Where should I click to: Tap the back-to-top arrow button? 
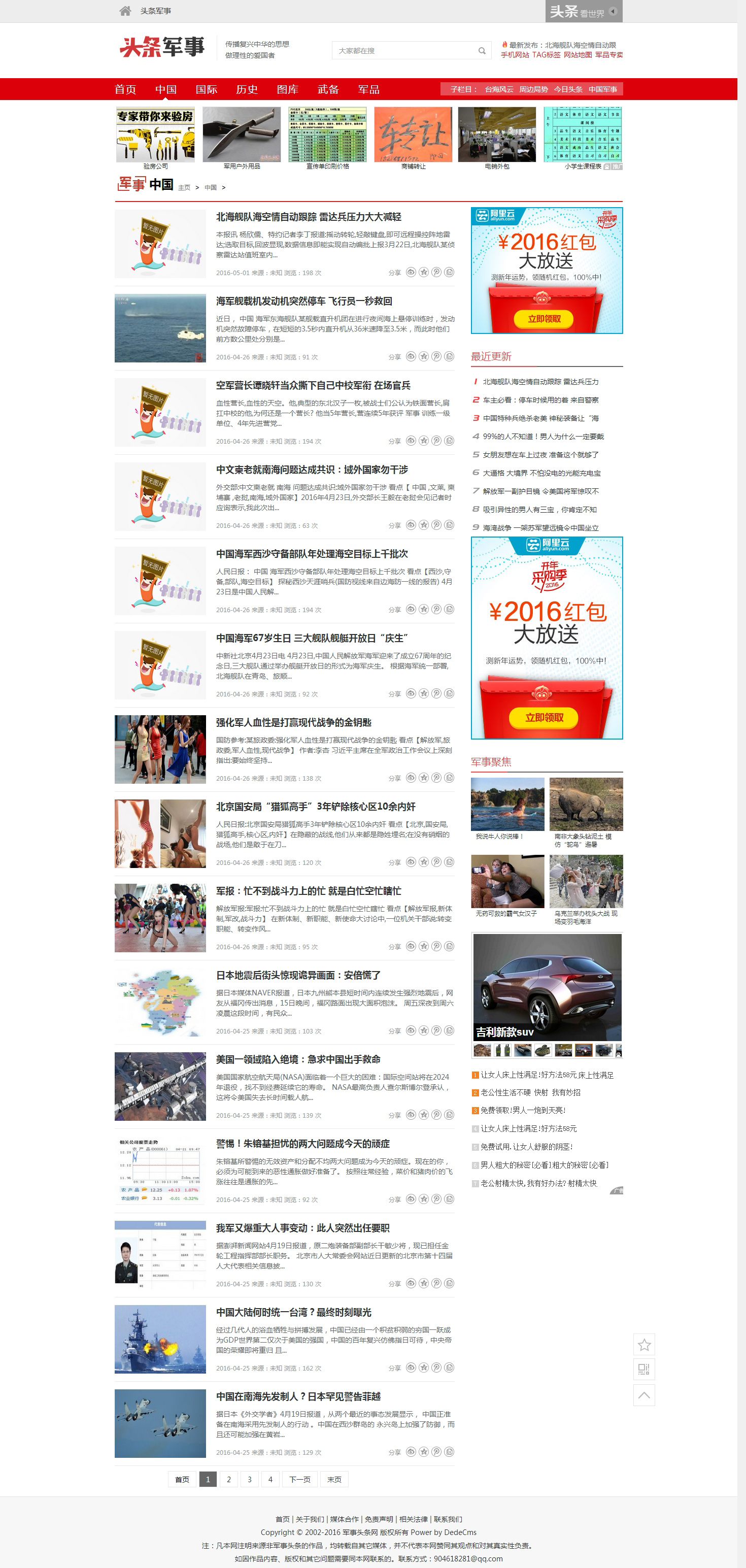point(644,1394)
